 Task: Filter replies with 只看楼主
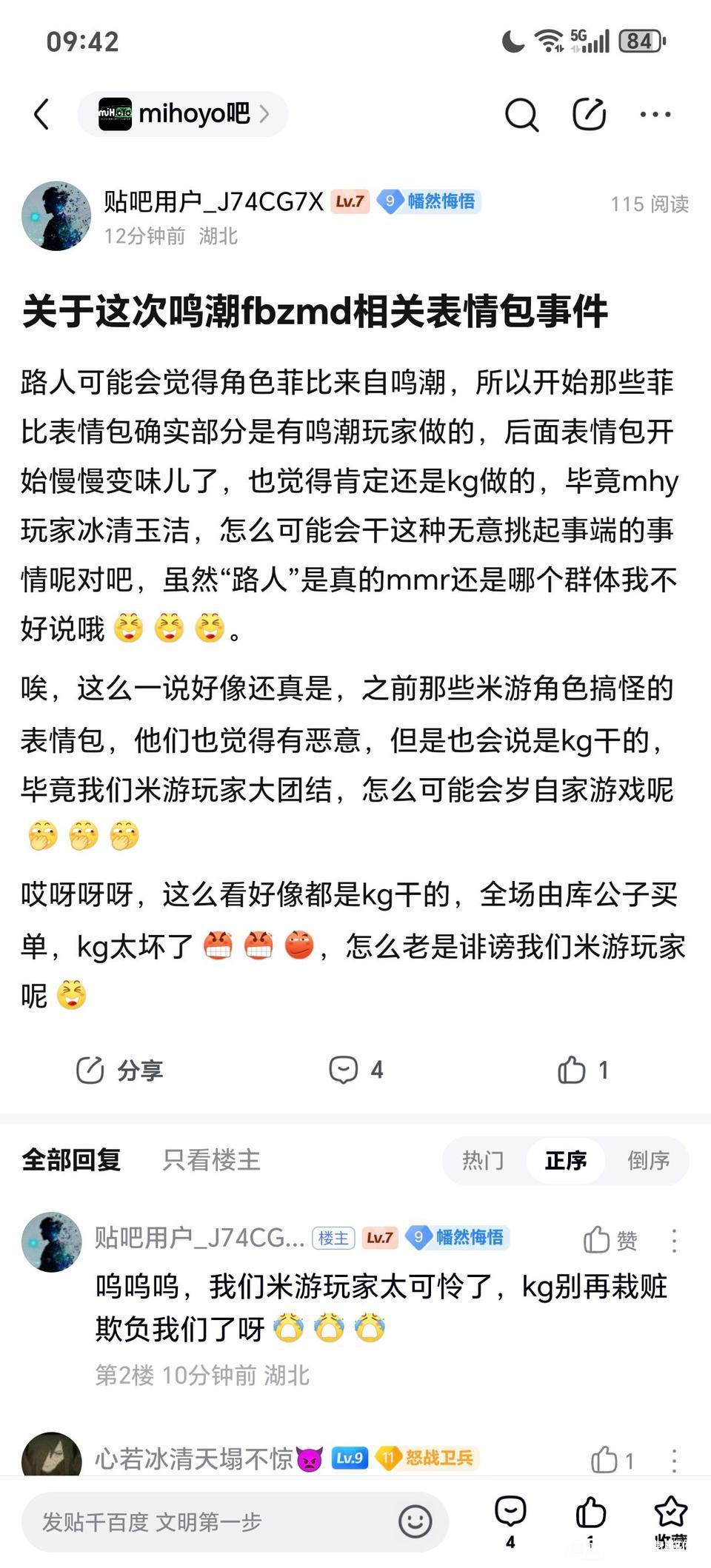pos(212,1159)
